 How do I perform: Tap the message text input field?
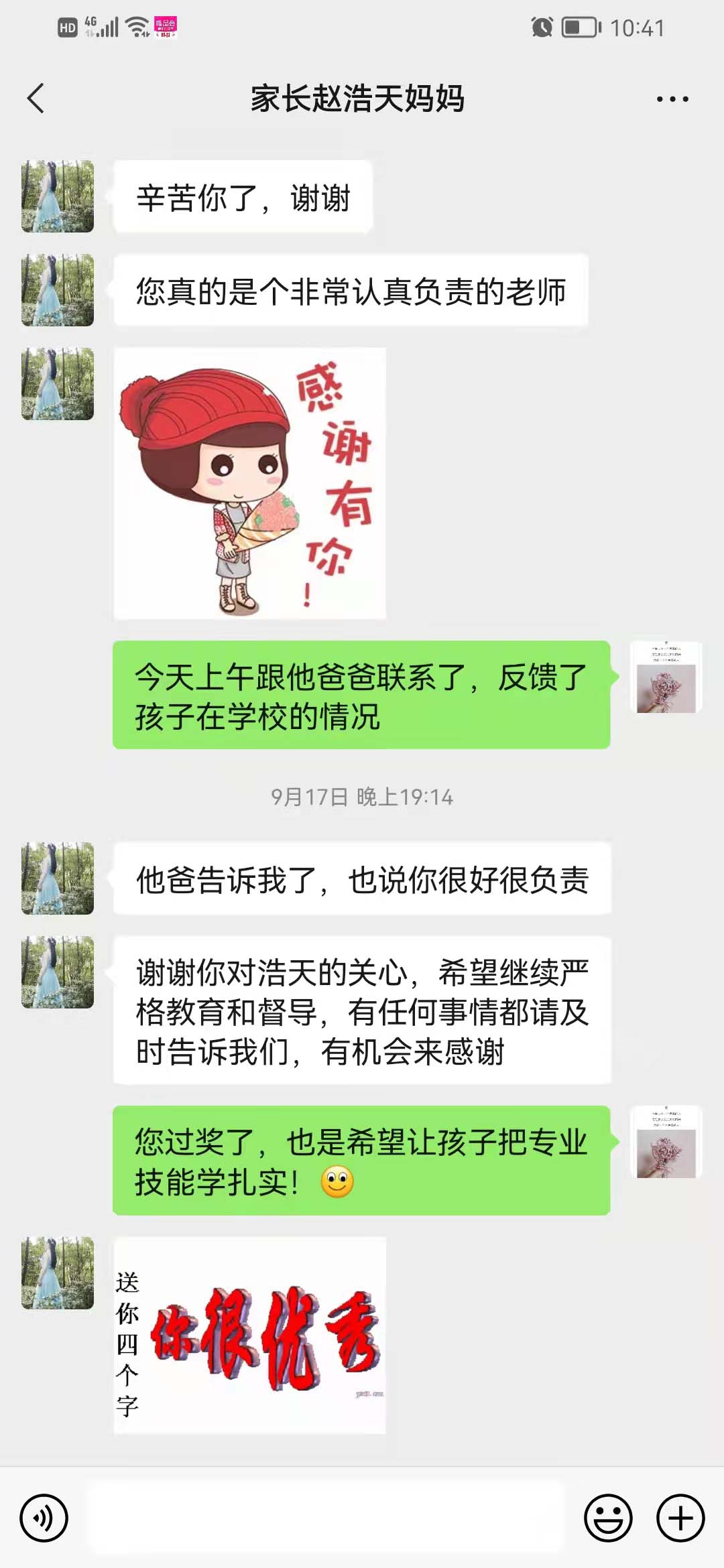pyautogui.click(x=325, y=1518)
